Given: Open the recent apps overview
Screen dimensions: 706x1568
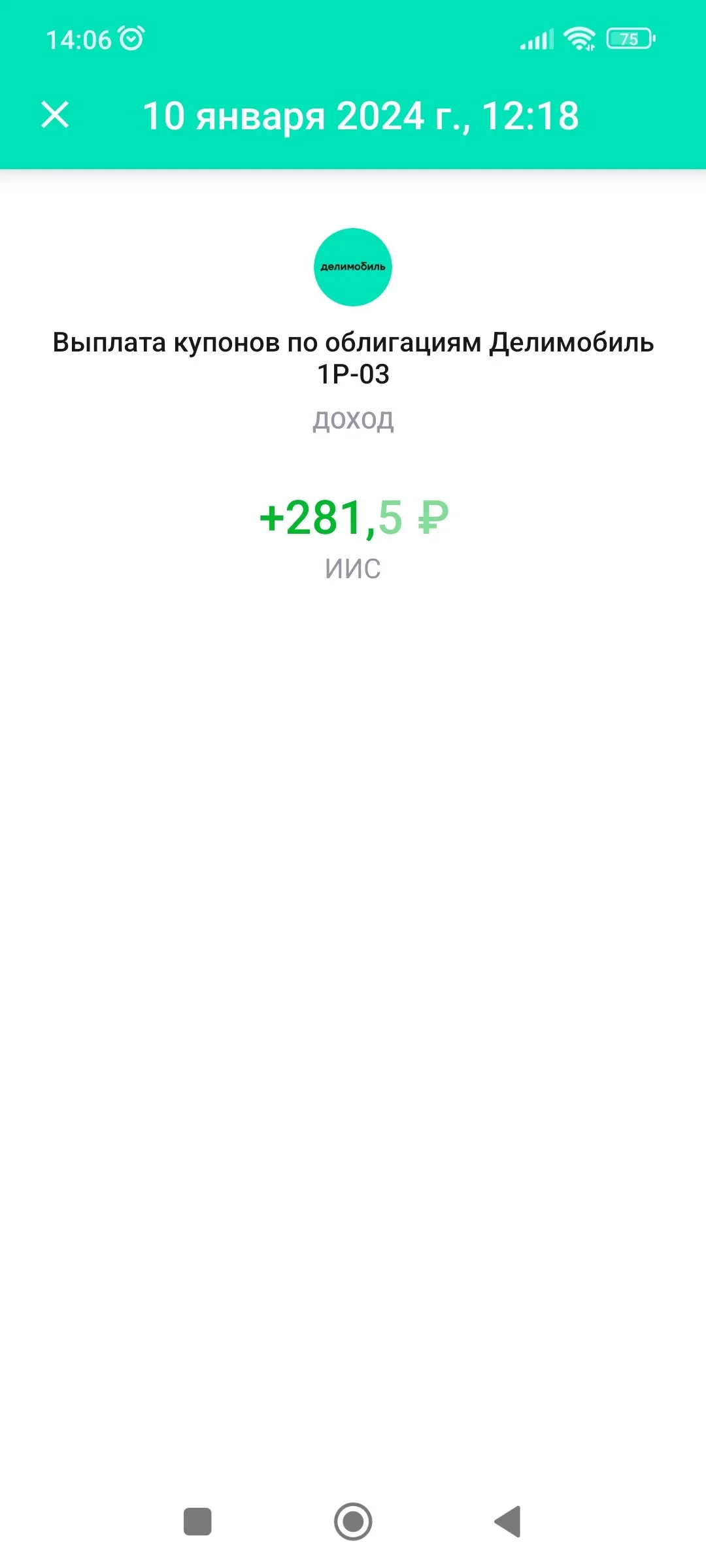Looking at the screenshot, I should (x=197, y=1522).
